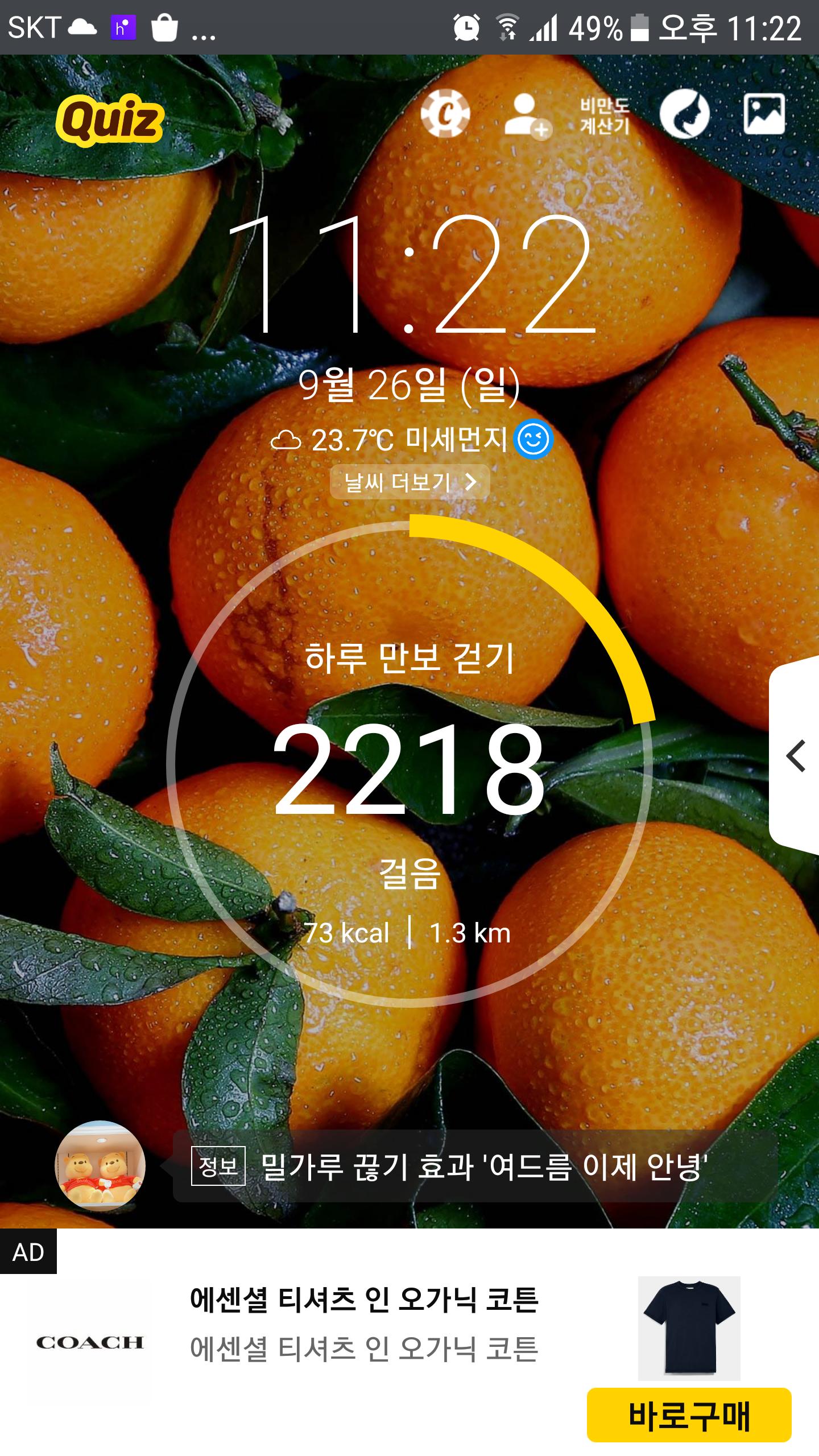Tap the Pooh bears round thumbnail

(100, 1165)
